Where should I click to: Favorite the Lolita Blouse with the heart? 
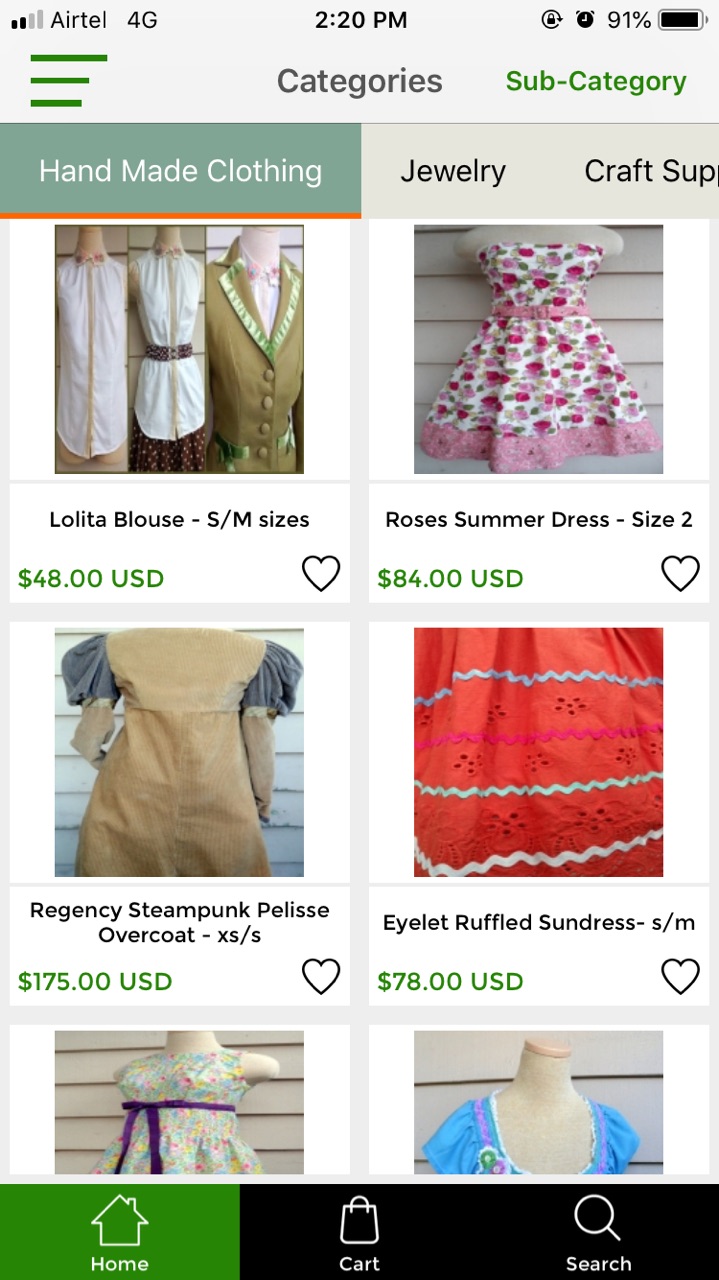coord(321,574)
